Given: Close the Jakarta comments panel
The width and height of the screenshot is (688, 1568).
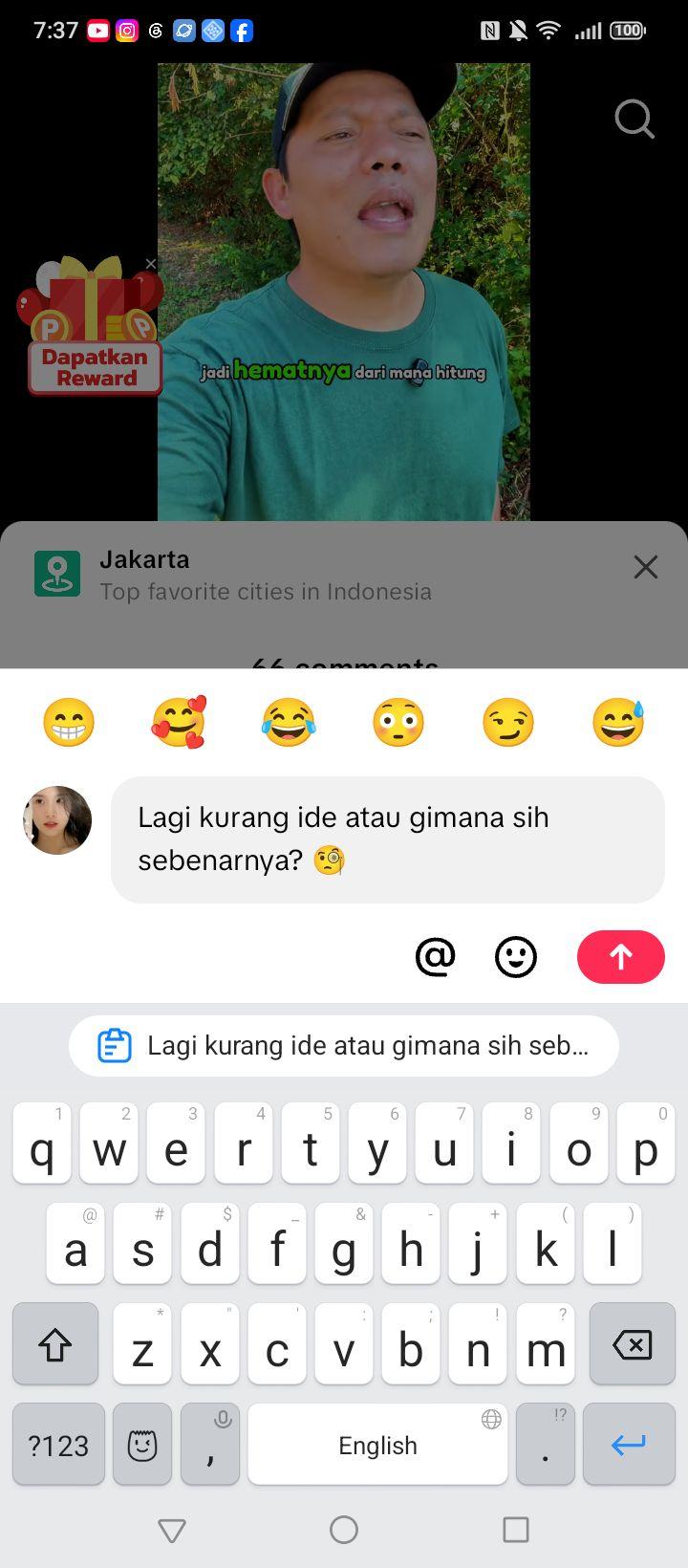Looking at the screenshot, I should [646, 567].
